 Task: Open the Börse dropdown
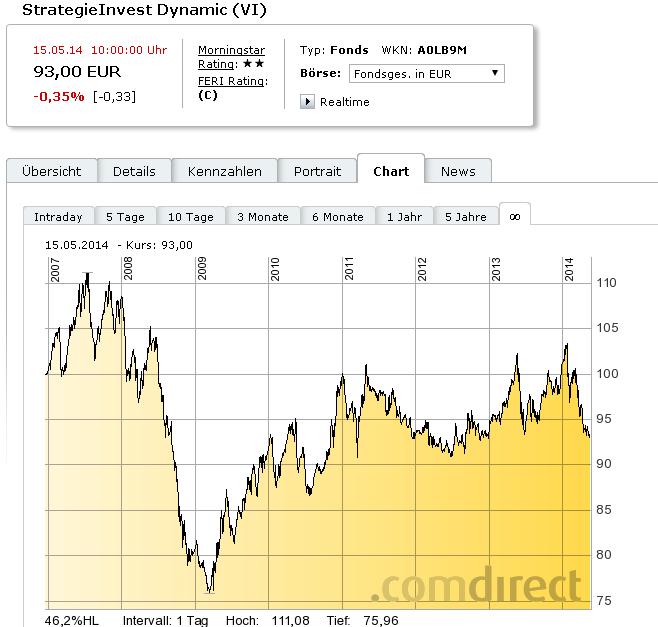click(426, 73)
